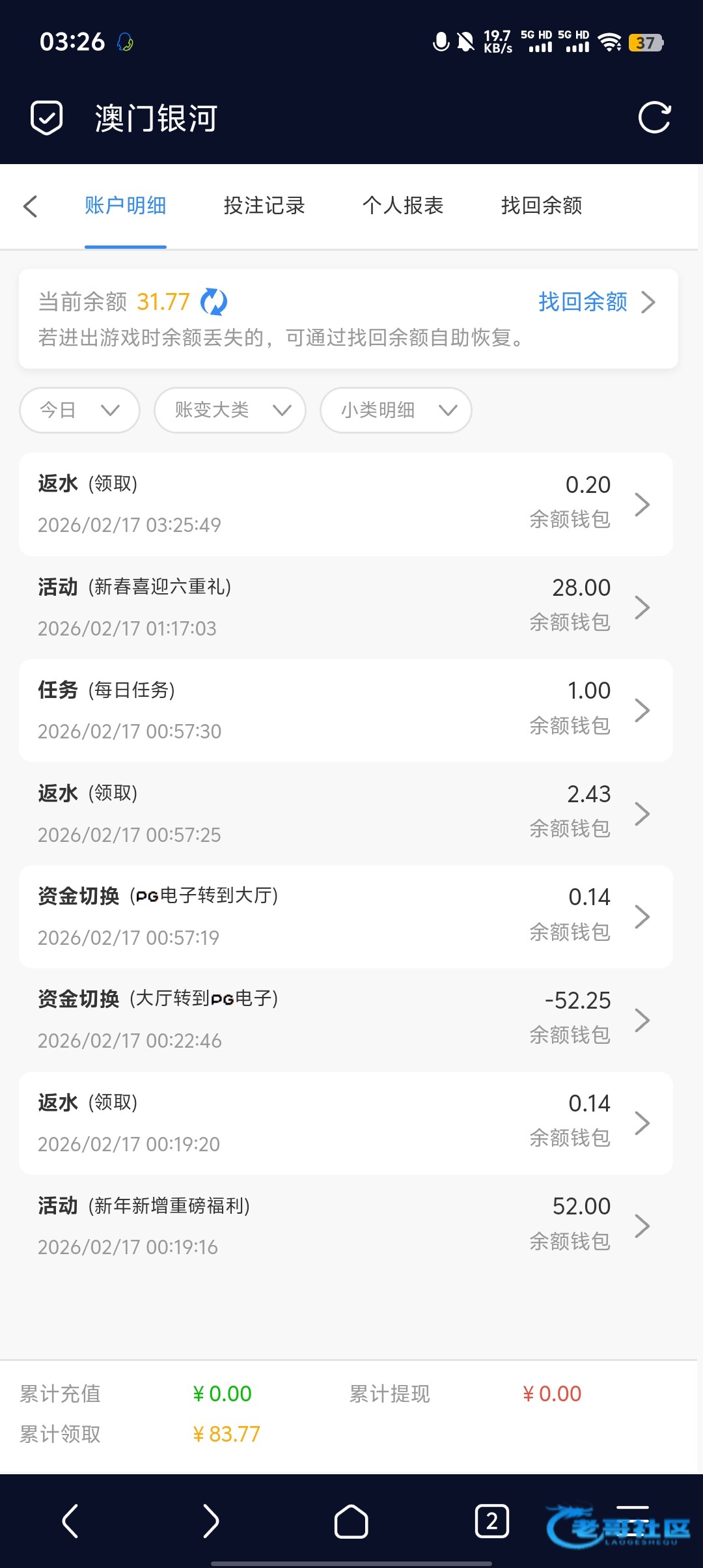Screen dimensions: 703x1568
Task: Open the 返水 record at 00:57:25
Action: coord(346,813)
